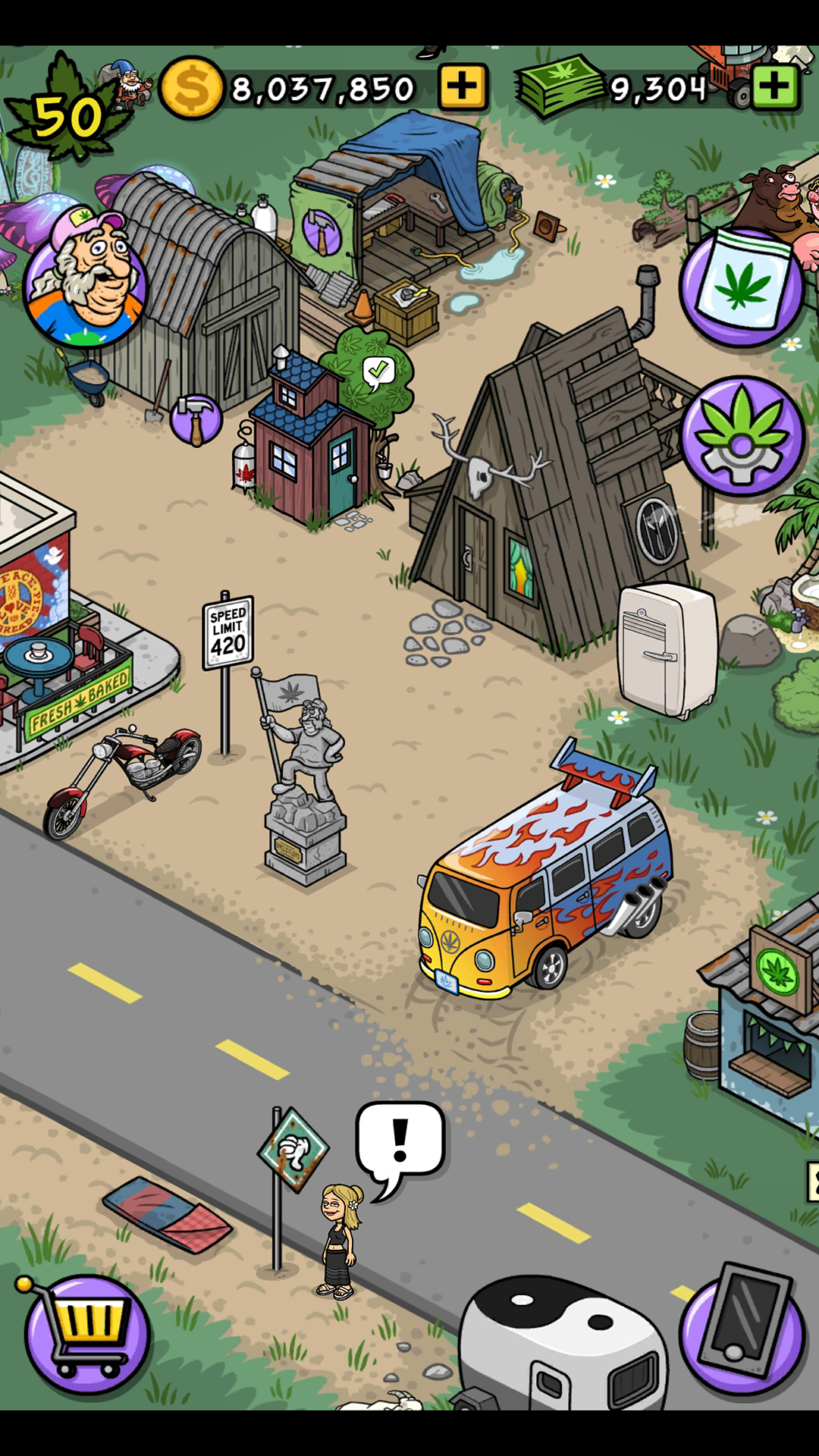Screen dimensions: 819x1456
Task: Buy more cash with the green plus
Action: [x=774, y=87]
